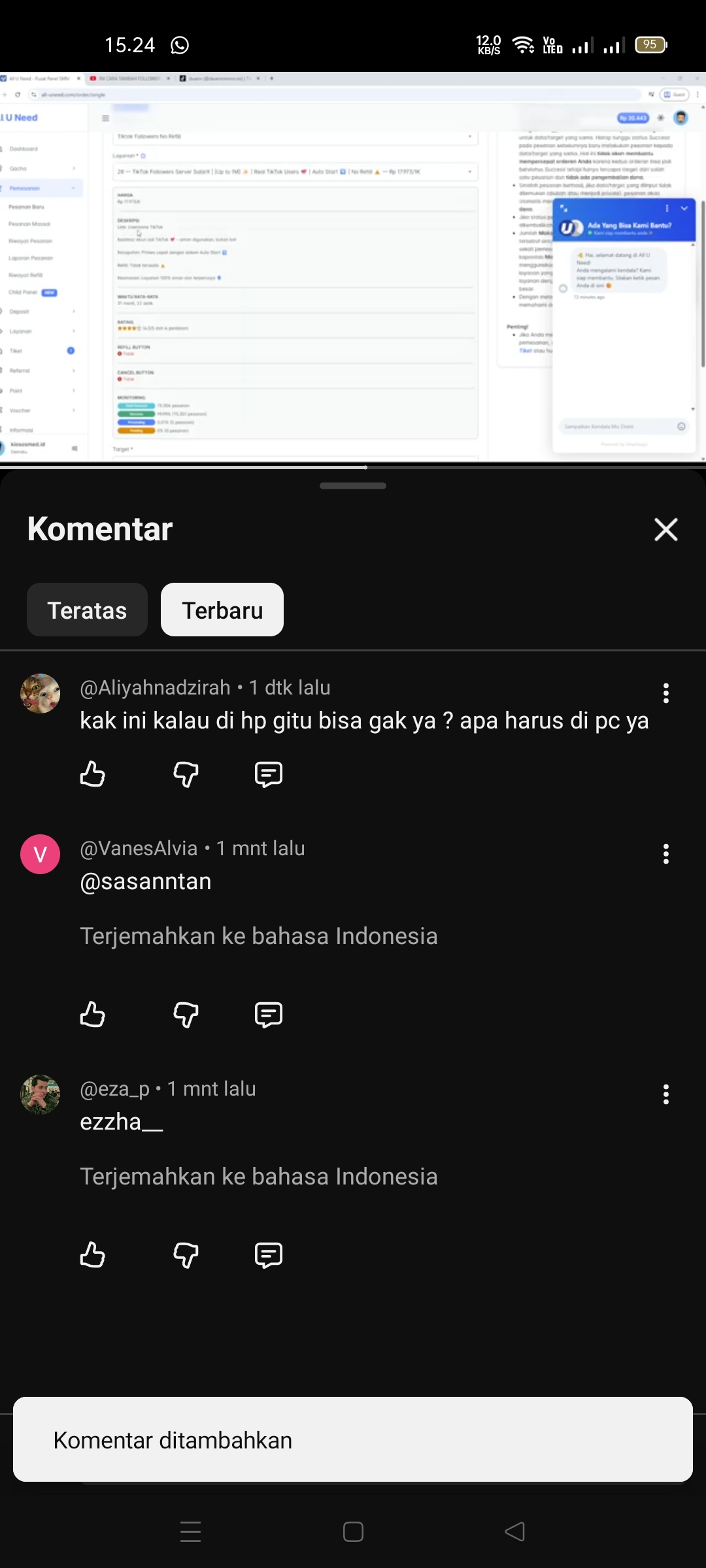This screenshot has height=1568, width=706.
Task: Like the comment by @Aliyahnadzirah
Action: tap(92, 774)
